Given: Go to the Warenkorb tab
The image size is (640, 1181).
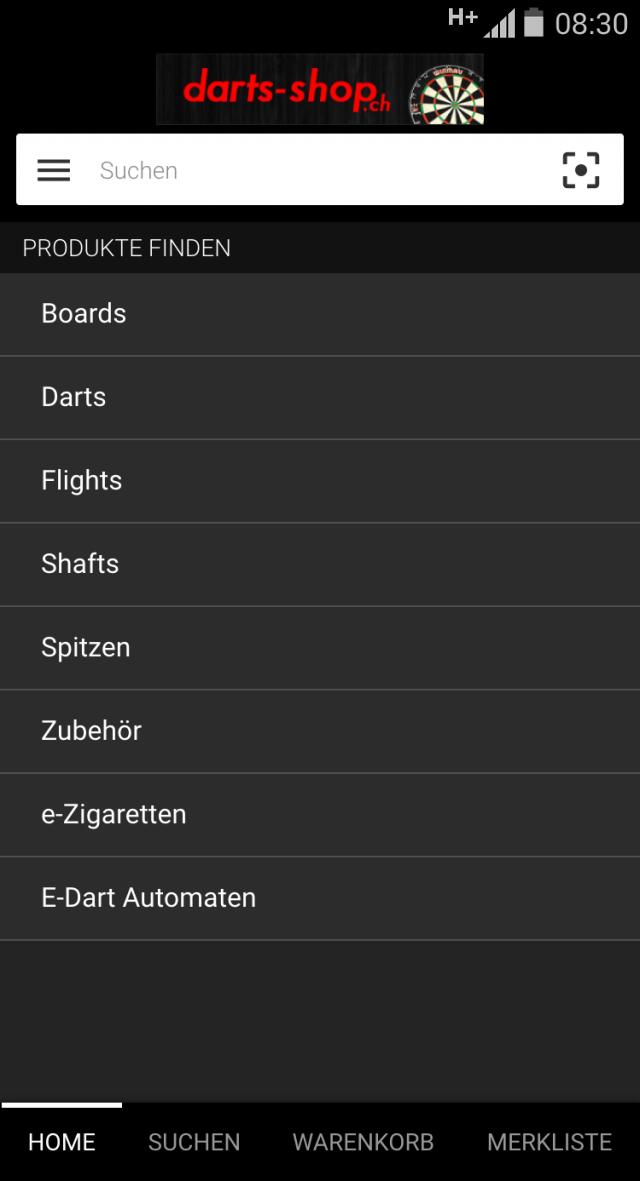Looking at the screenshot, I should (363, 1142).
